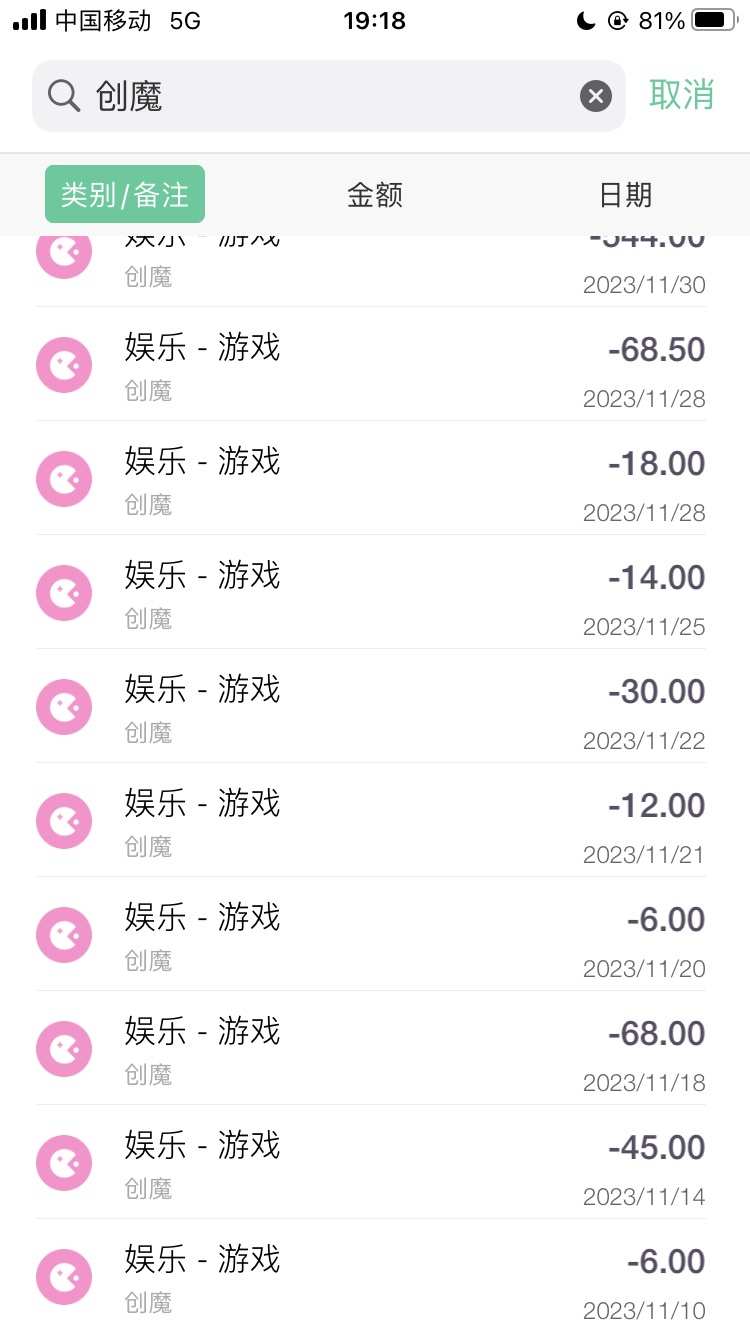Switch to the 金额 tab
This screenshot has width=750, height=1334.
coord(375,195)
